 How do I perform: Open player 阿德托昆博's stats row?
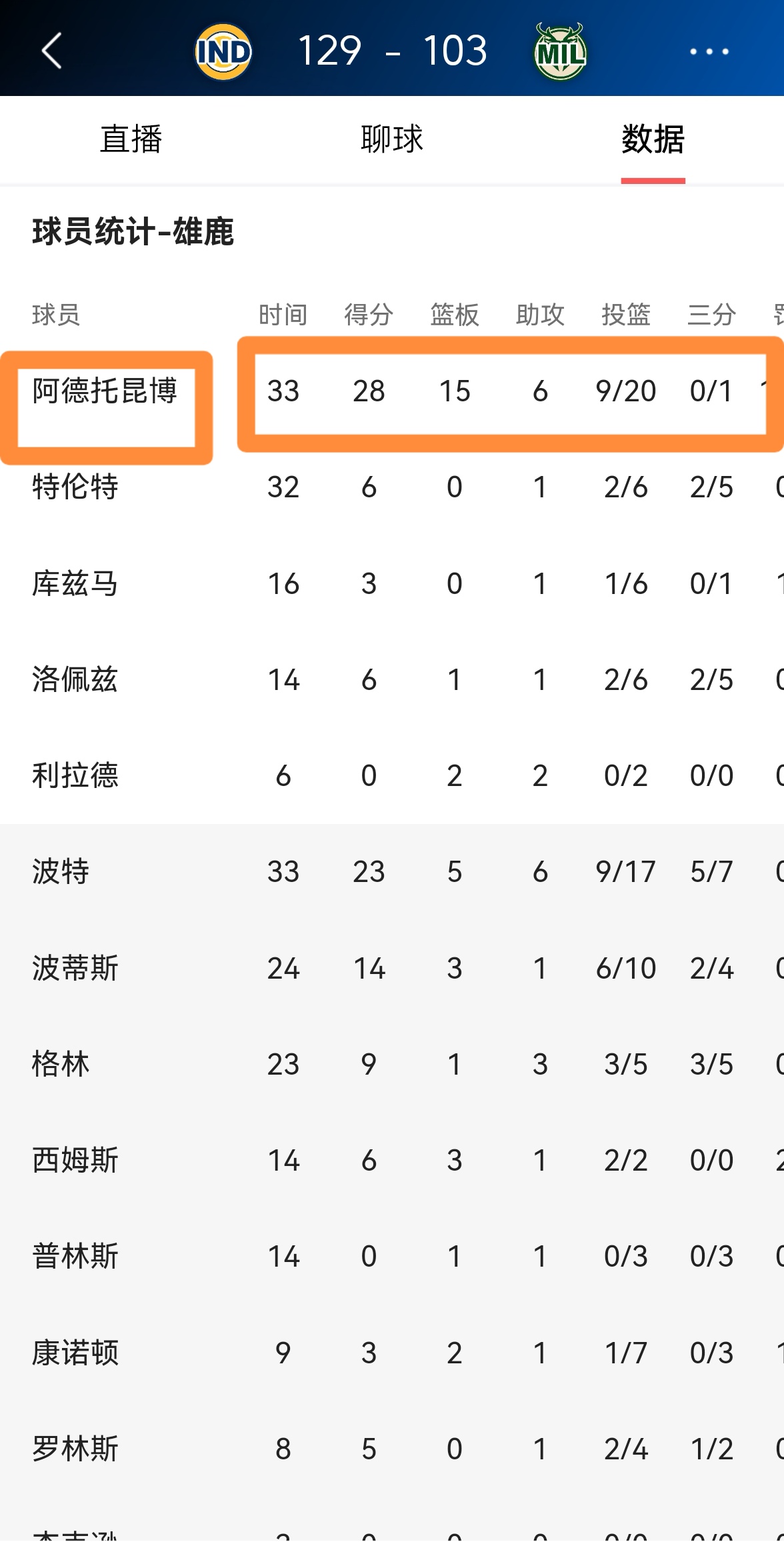pos(105,391)
